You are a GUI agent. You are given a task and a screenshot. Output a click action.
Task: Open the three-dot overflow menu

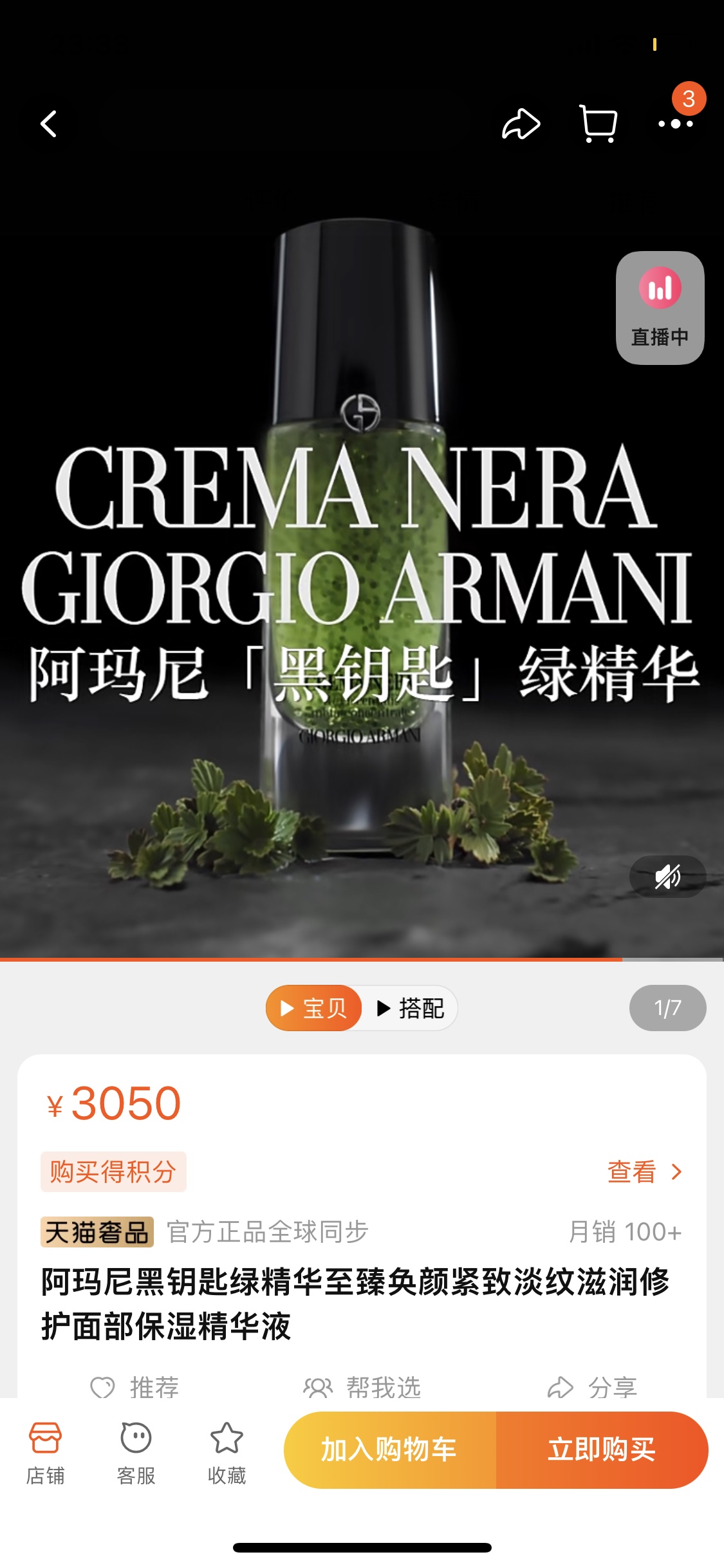(676, 124)
